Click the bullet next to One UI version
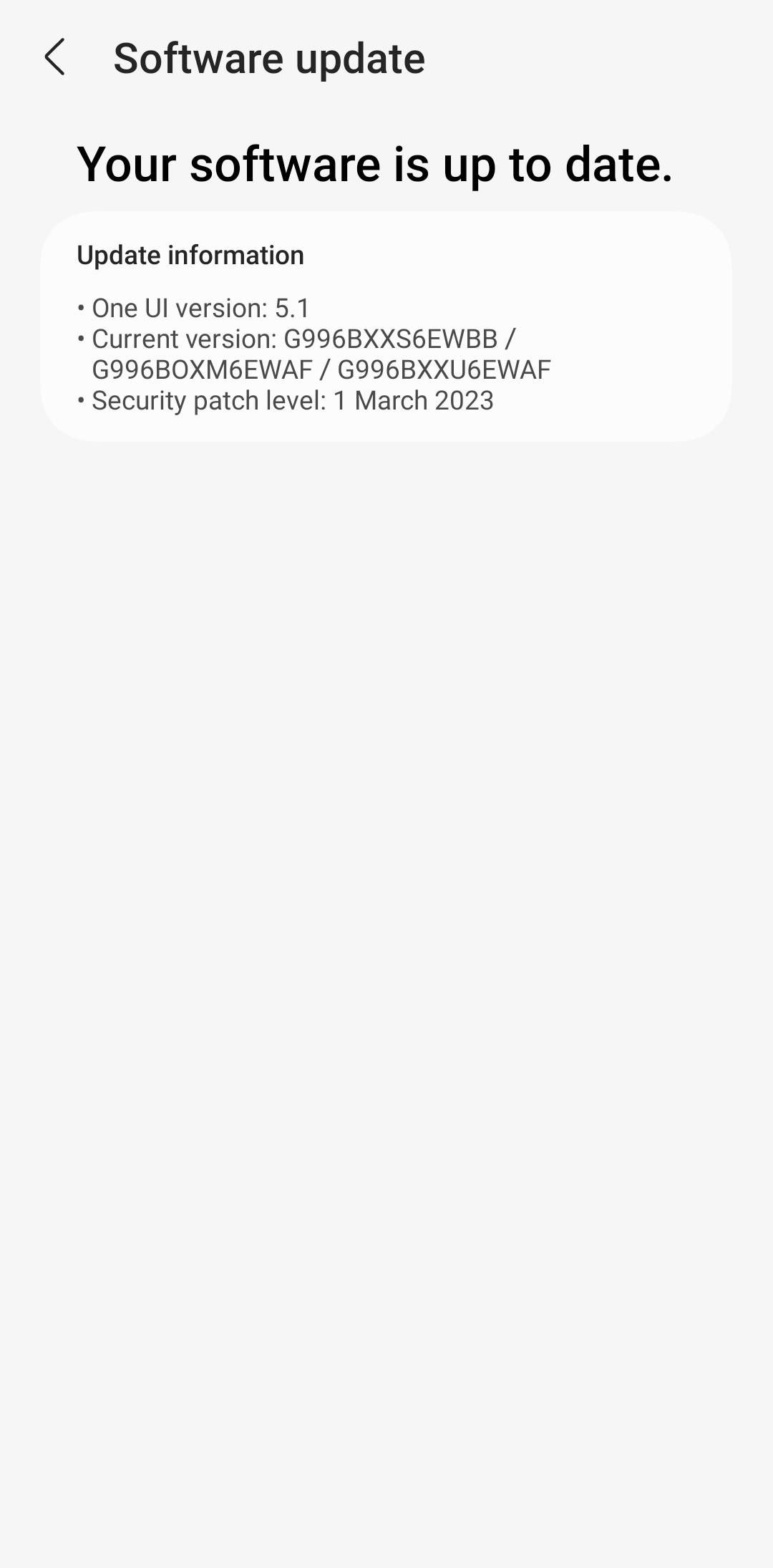The height and width of the screenshot is (1568, 773). pos(82,308)
